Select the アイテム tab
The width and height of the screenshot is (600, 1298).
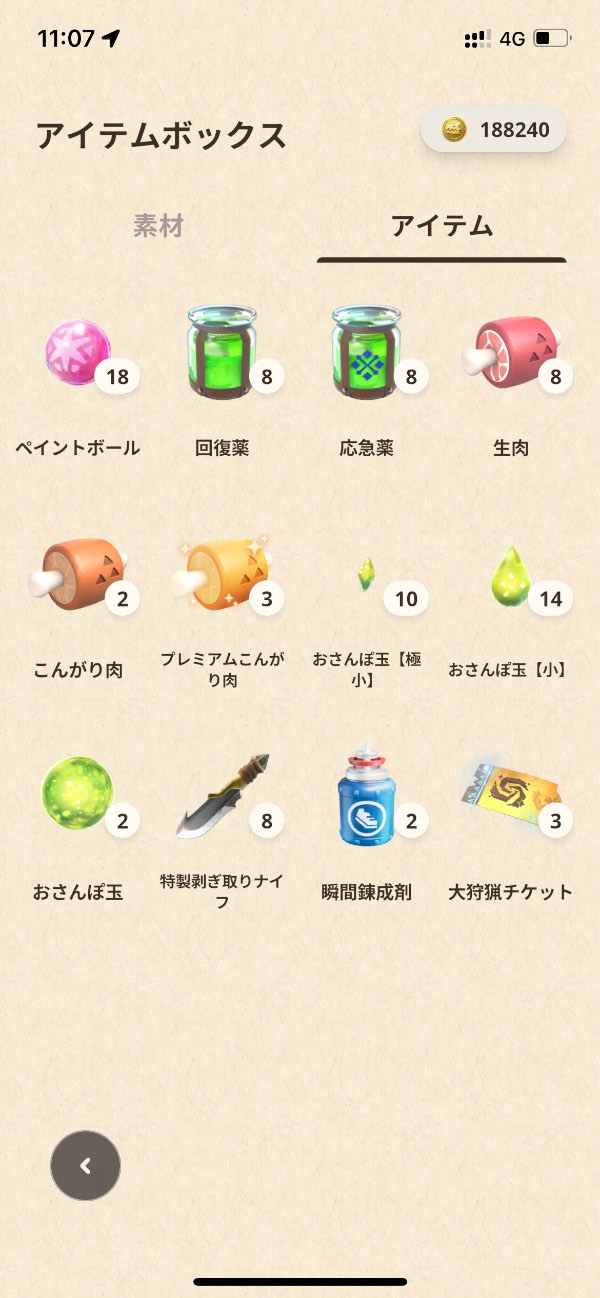(441, 226)
